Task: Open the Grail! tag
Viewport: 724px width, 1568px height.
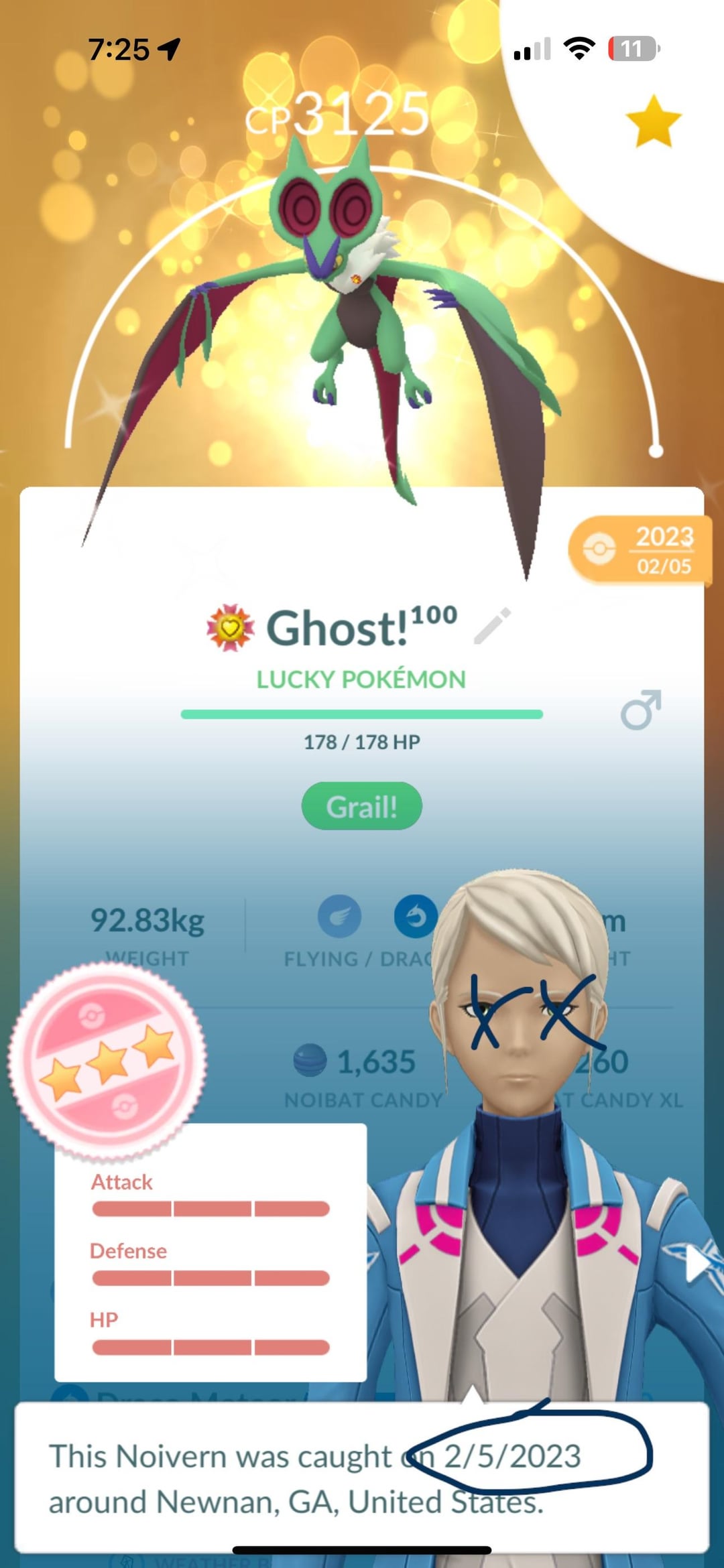Action: [x=361, y=806]
